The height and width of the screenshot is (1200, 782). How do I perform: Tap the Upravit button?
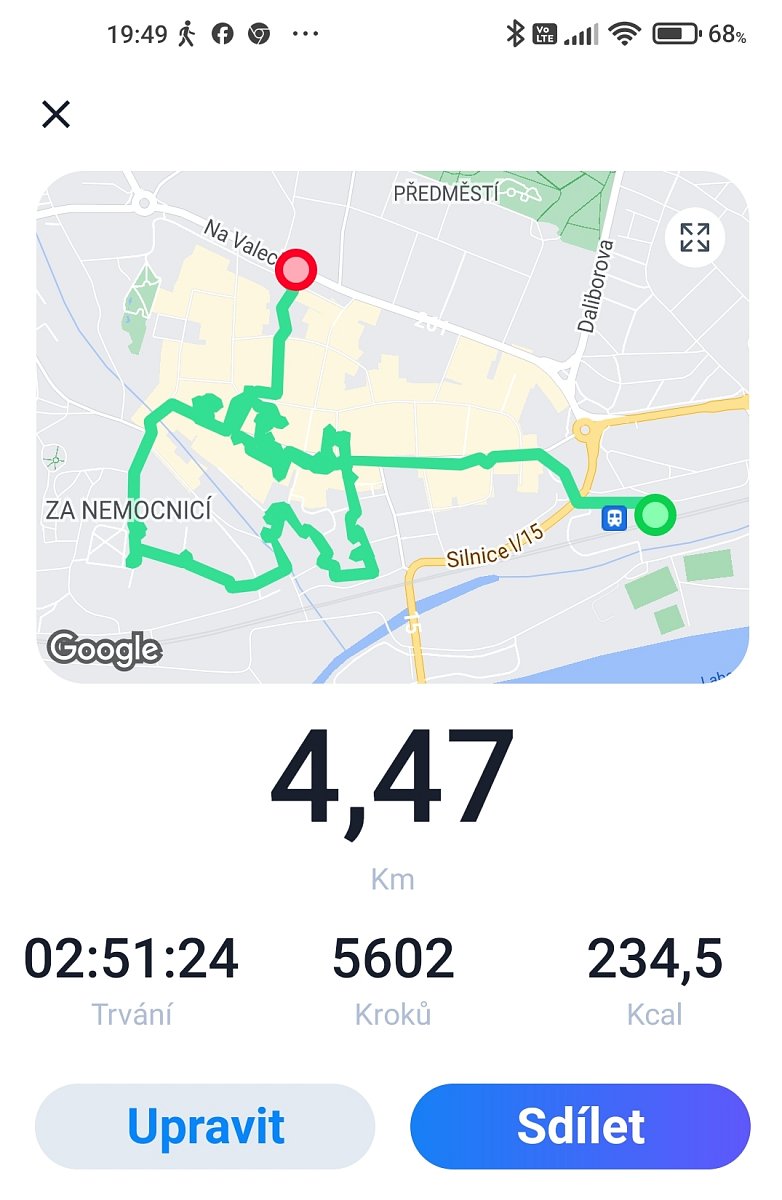205,1126
